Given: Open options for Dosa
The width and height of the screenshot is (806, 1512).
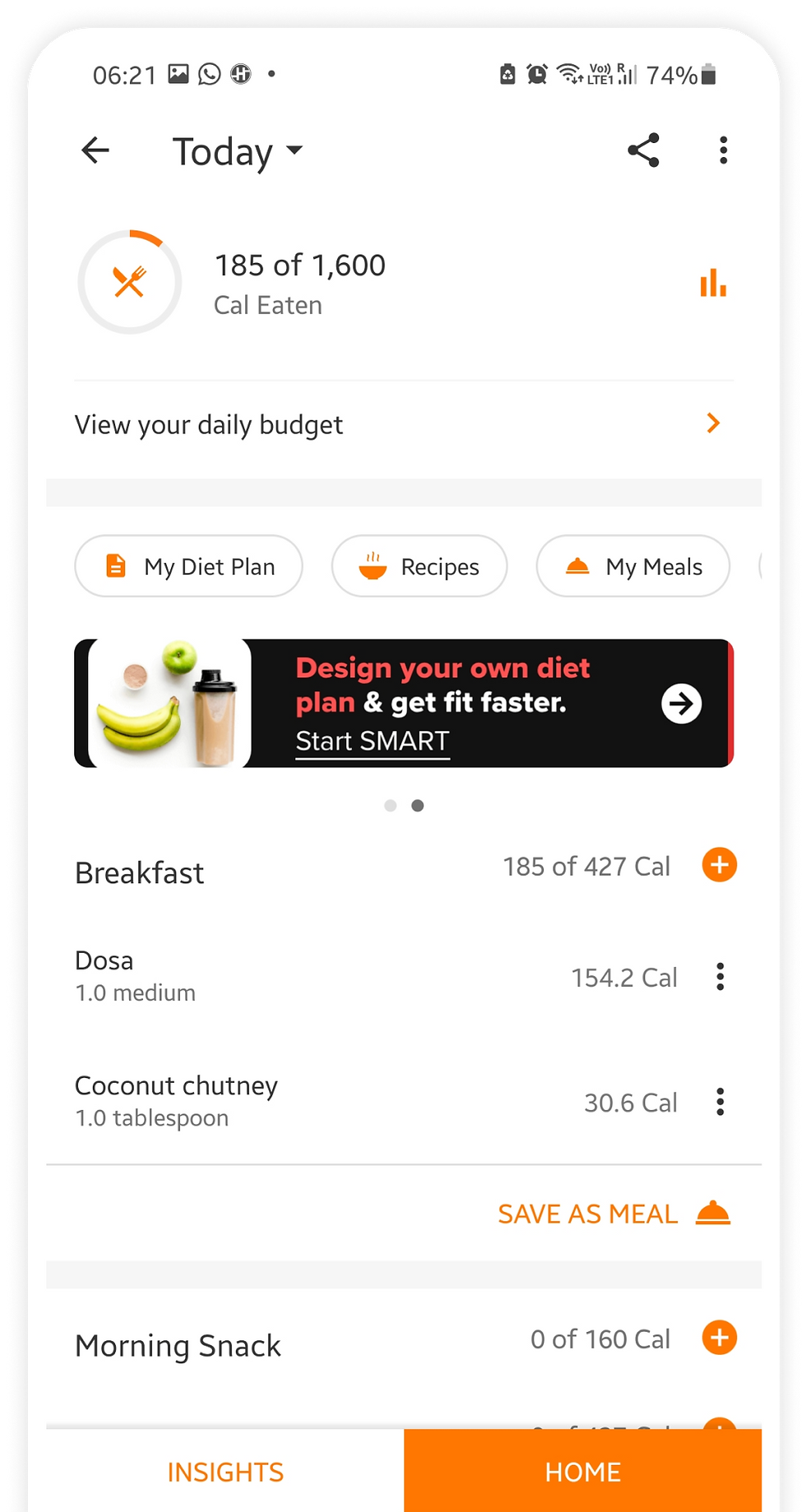Looking at the screenshot, I should pos(720,977).
